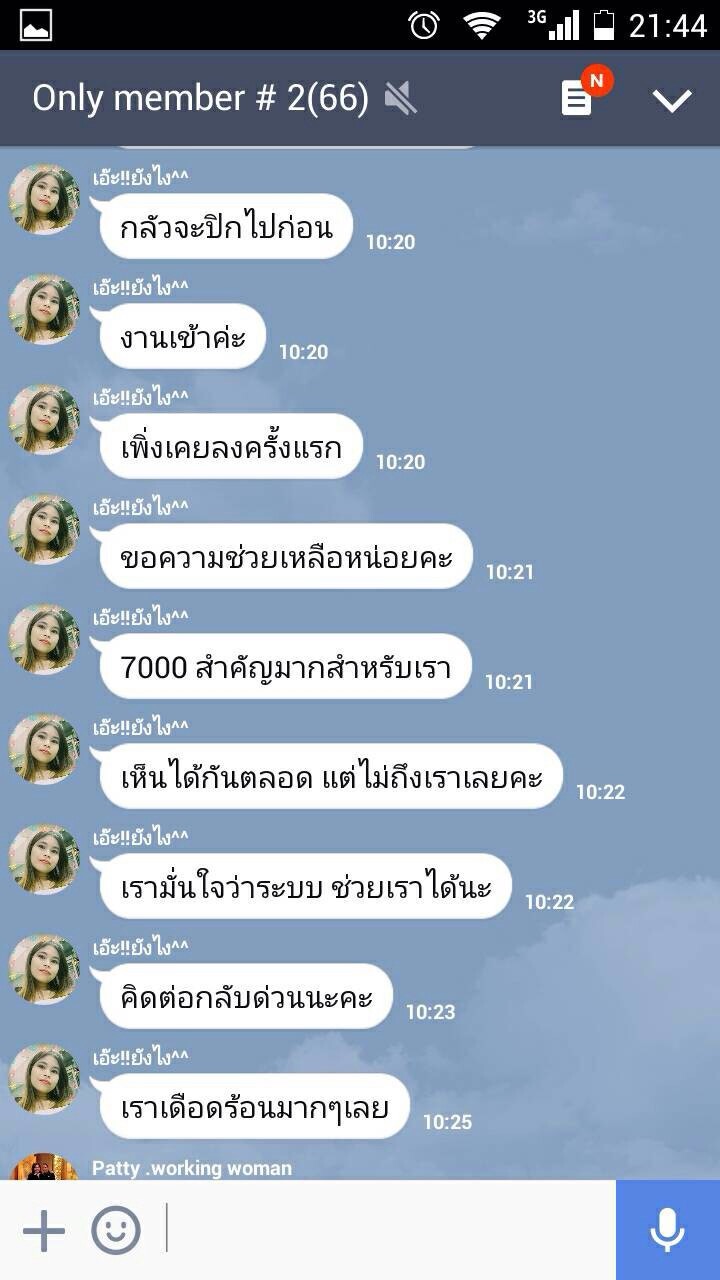Expand the chat menu chevron

click(671, 99)
